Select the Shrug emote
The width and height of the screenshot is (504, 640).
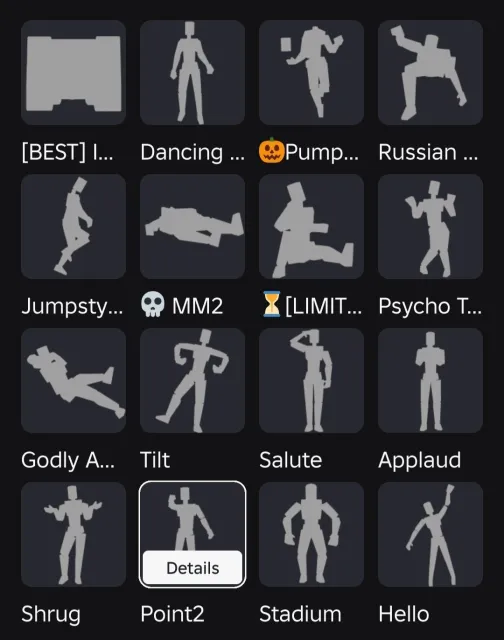click(73, 534)
